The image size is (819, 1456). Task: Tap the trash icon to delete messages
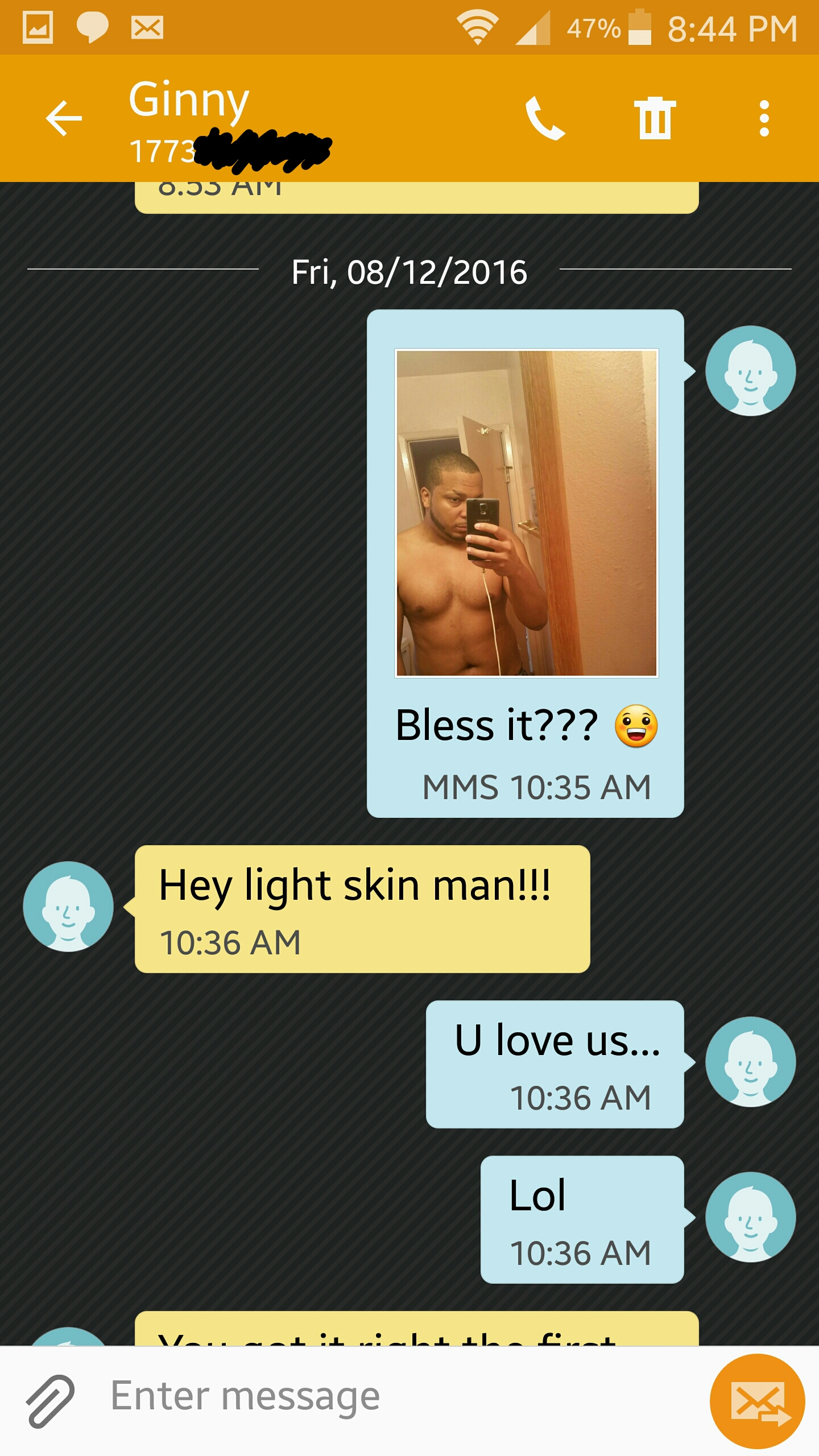(655, 118)
